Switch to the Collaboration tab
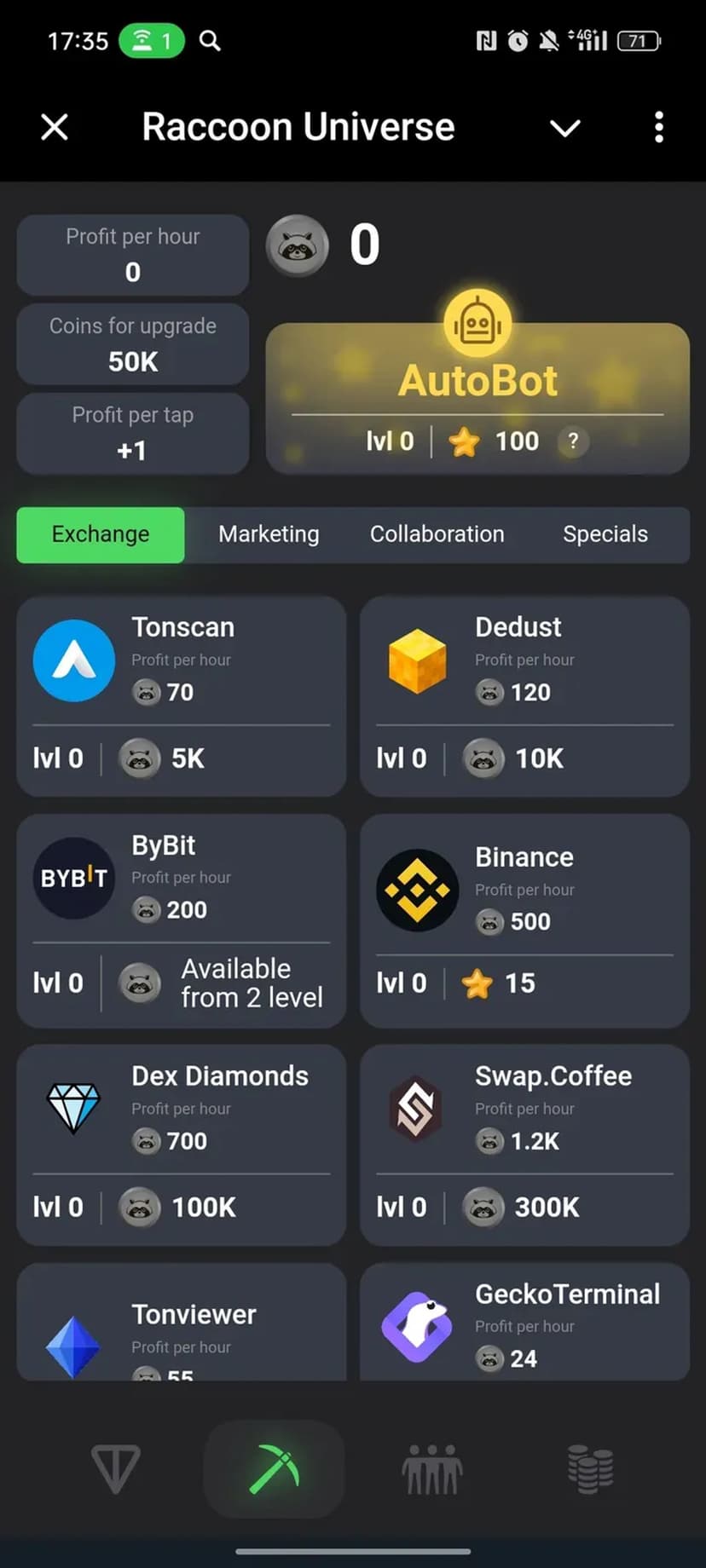This screenshot has width=706, height=1568. pos(437,534)
